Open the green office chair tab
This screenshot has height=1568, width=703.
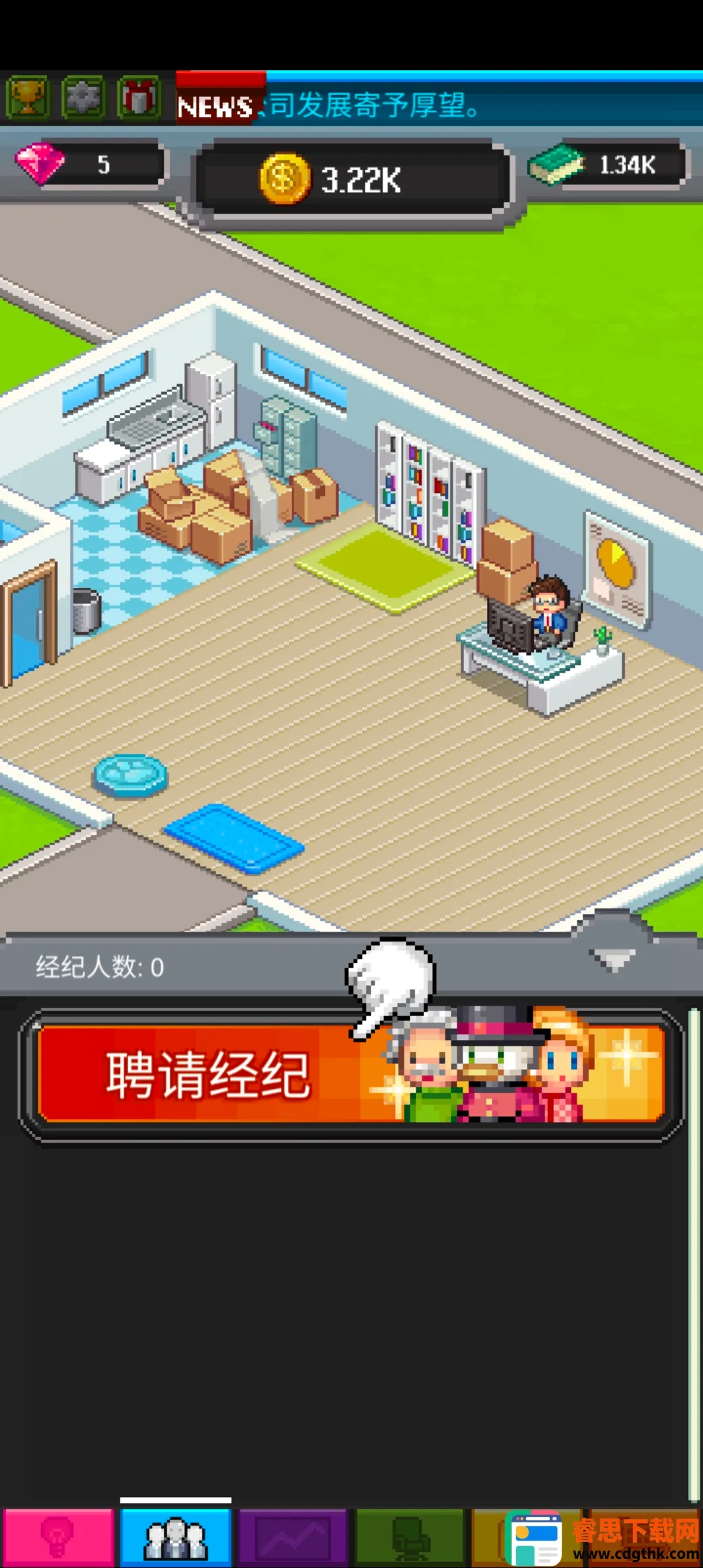point(410,1538)
